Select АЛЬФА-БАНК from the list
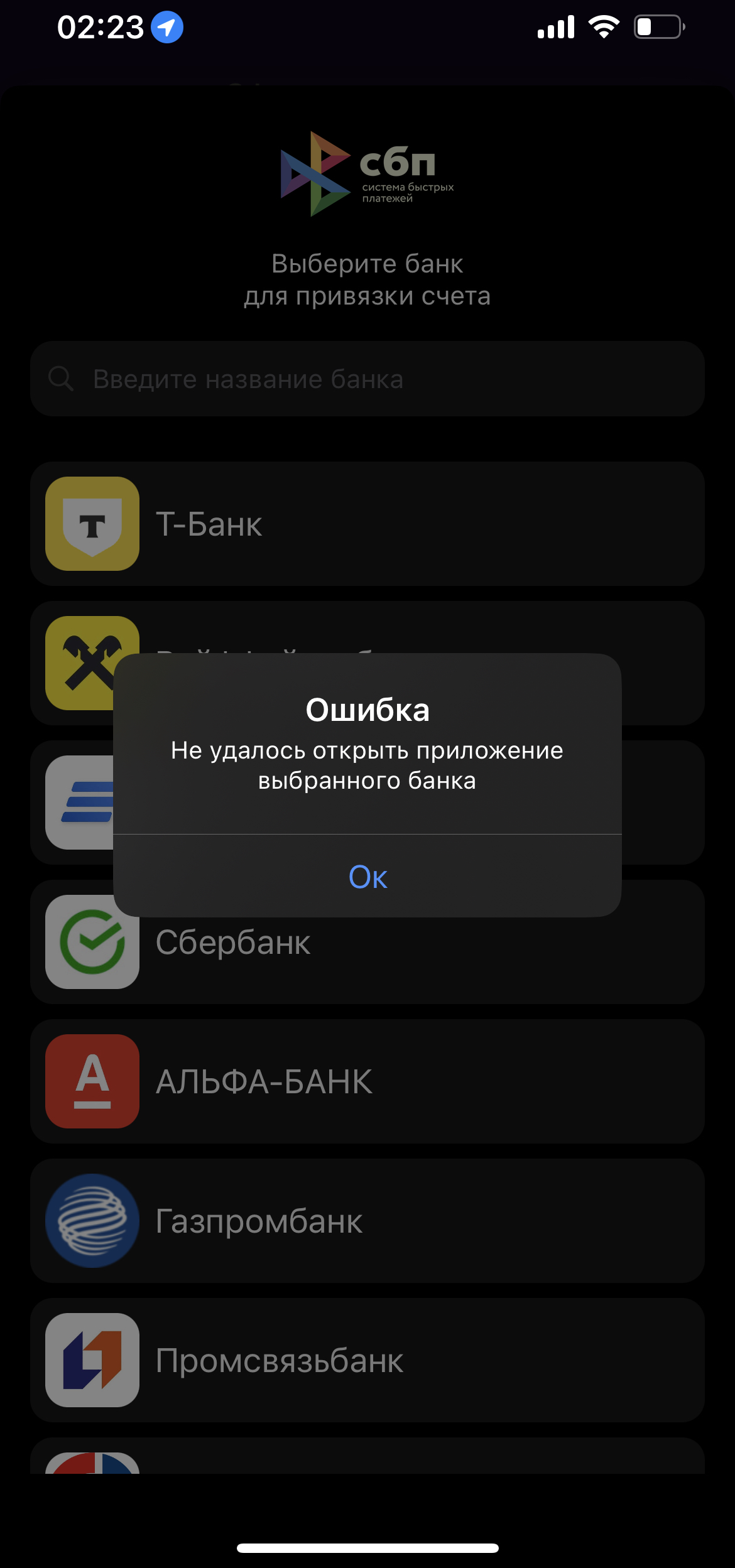 coord(367,1081)
